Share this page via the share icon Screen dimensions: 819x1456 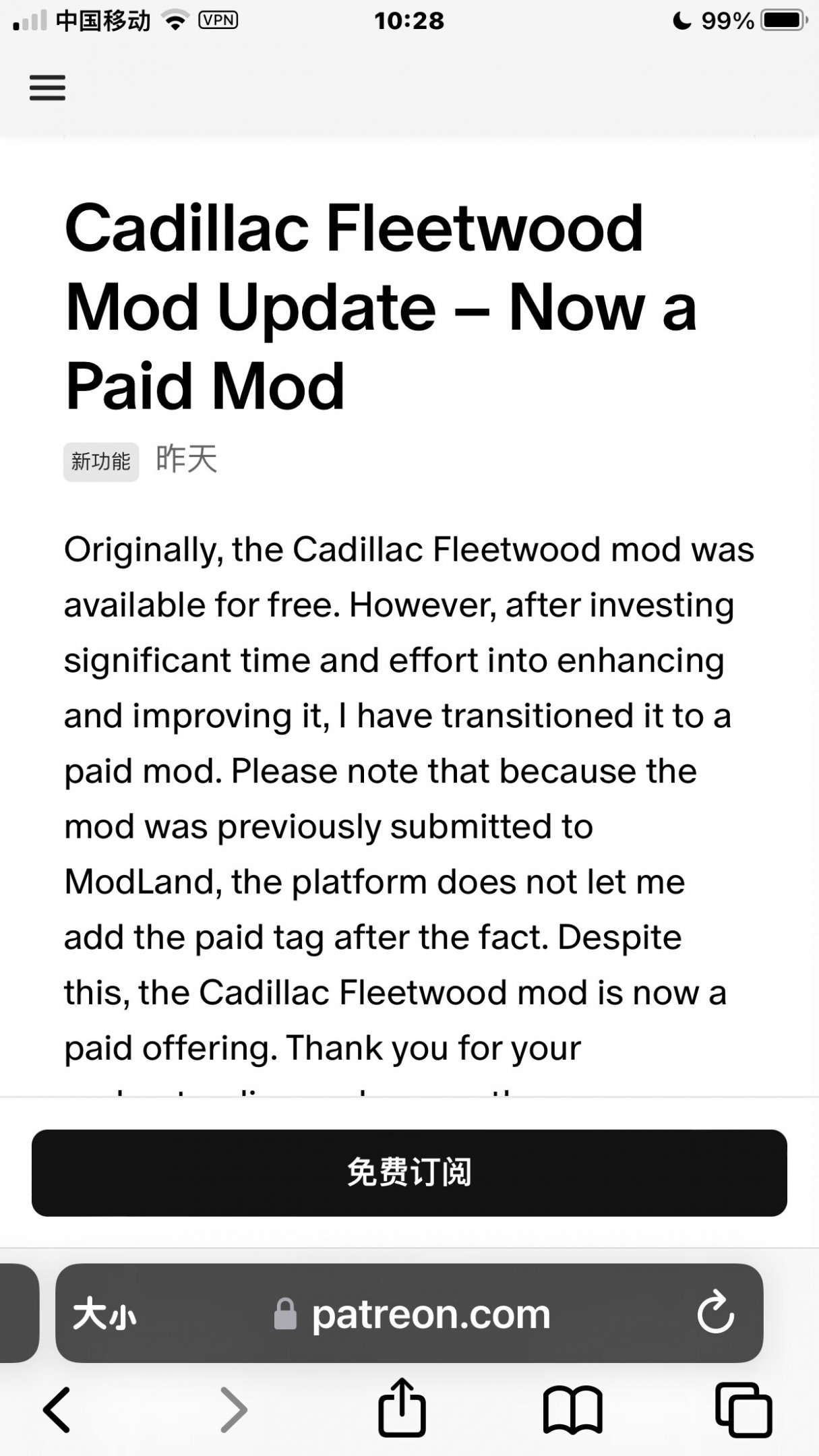[402, 1407]
